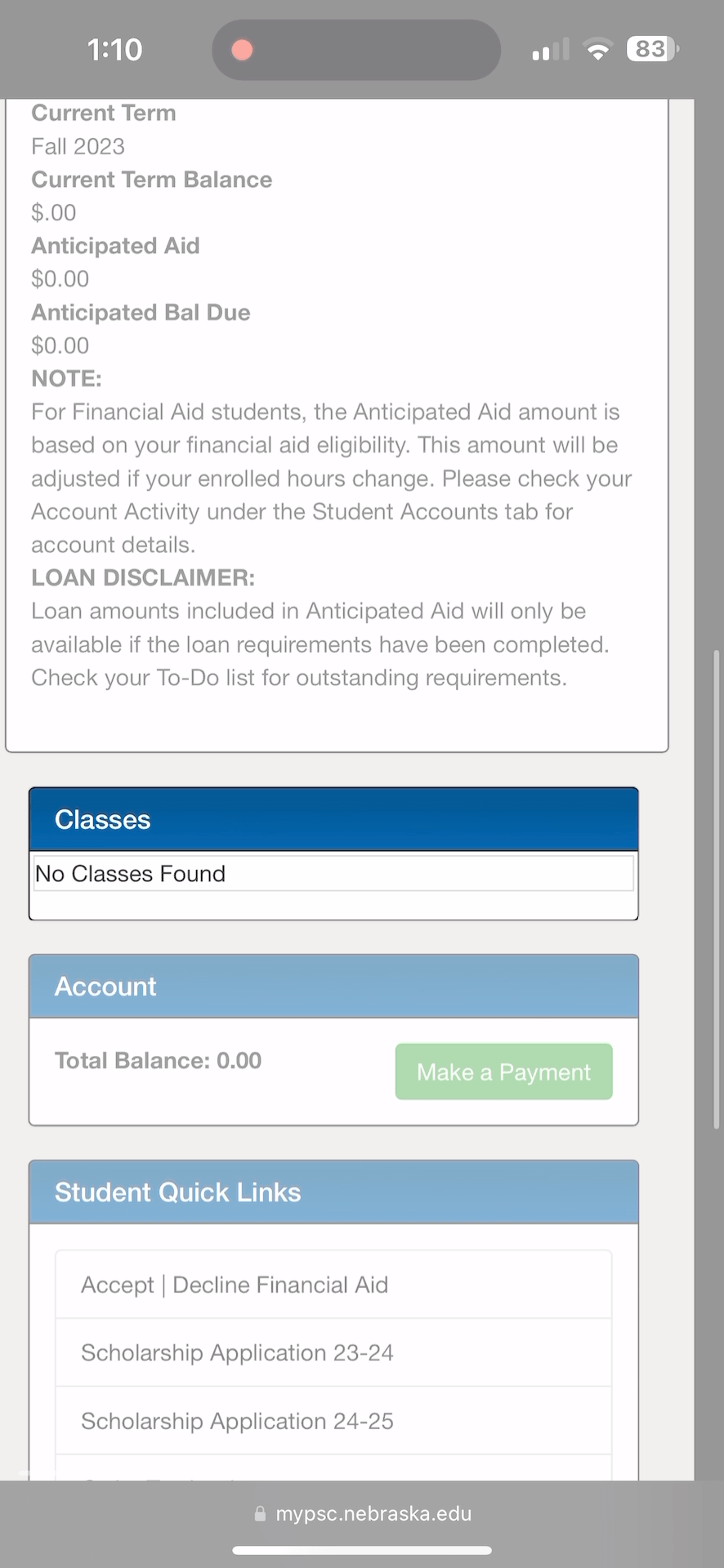Tap the Make a Payment button
Viewport: 724px width, 1568px height.
tap(503, 1071)
